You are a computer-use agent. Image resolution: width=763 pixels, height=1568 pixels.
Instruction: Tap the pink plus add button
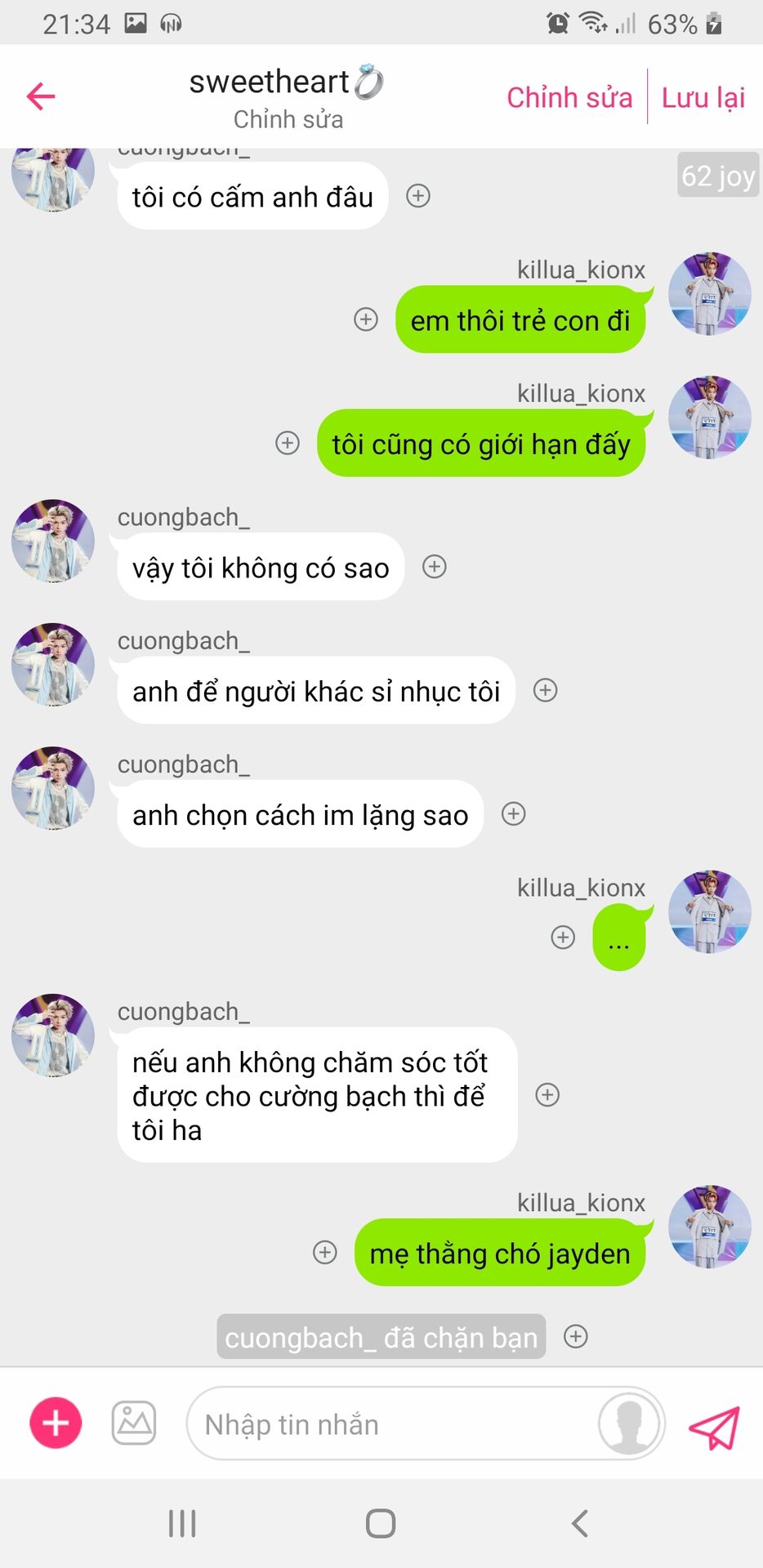[x=56, y=1423]
